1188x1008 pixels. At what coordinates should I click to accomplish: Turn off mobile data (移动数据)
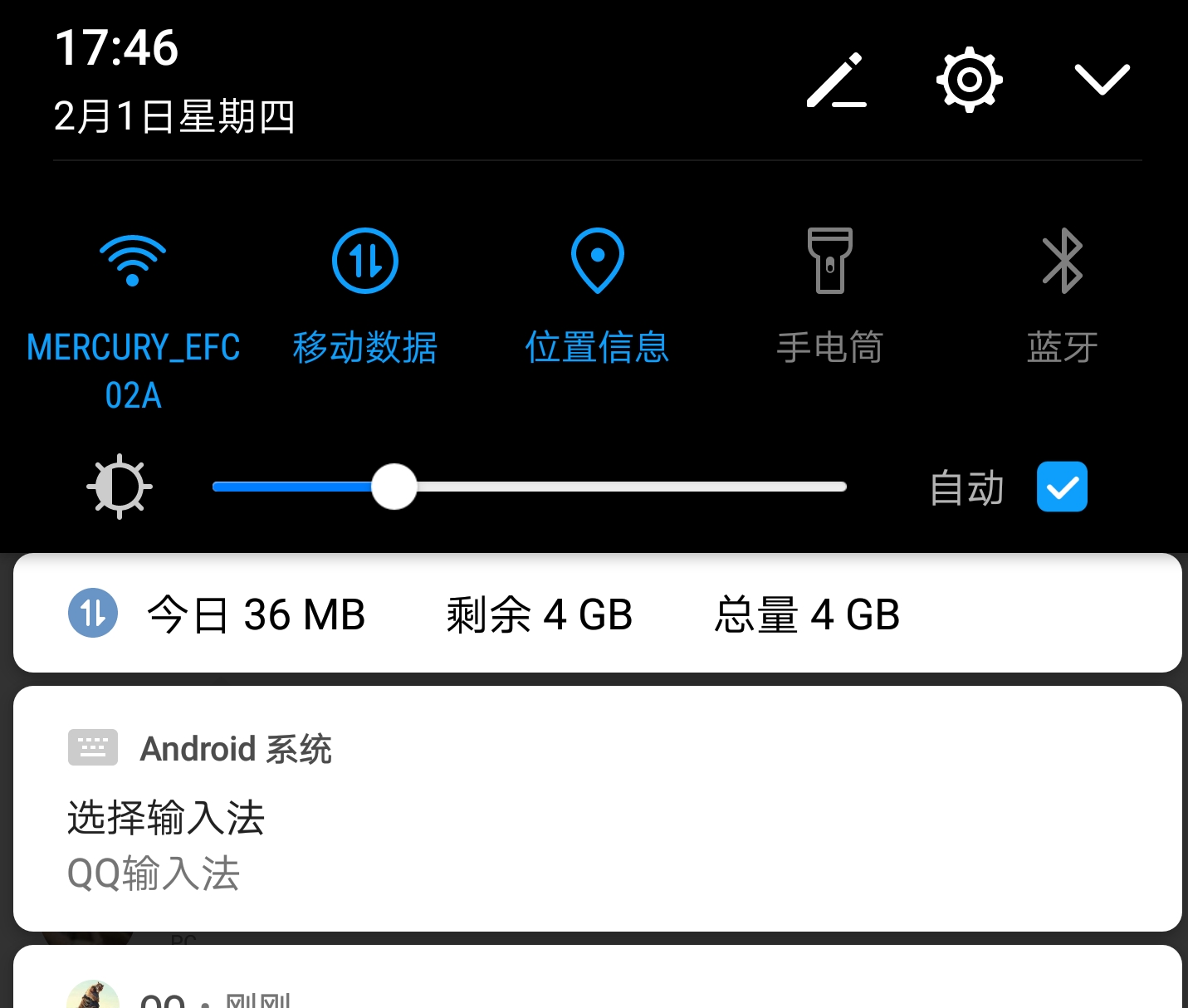coord(365,261)
